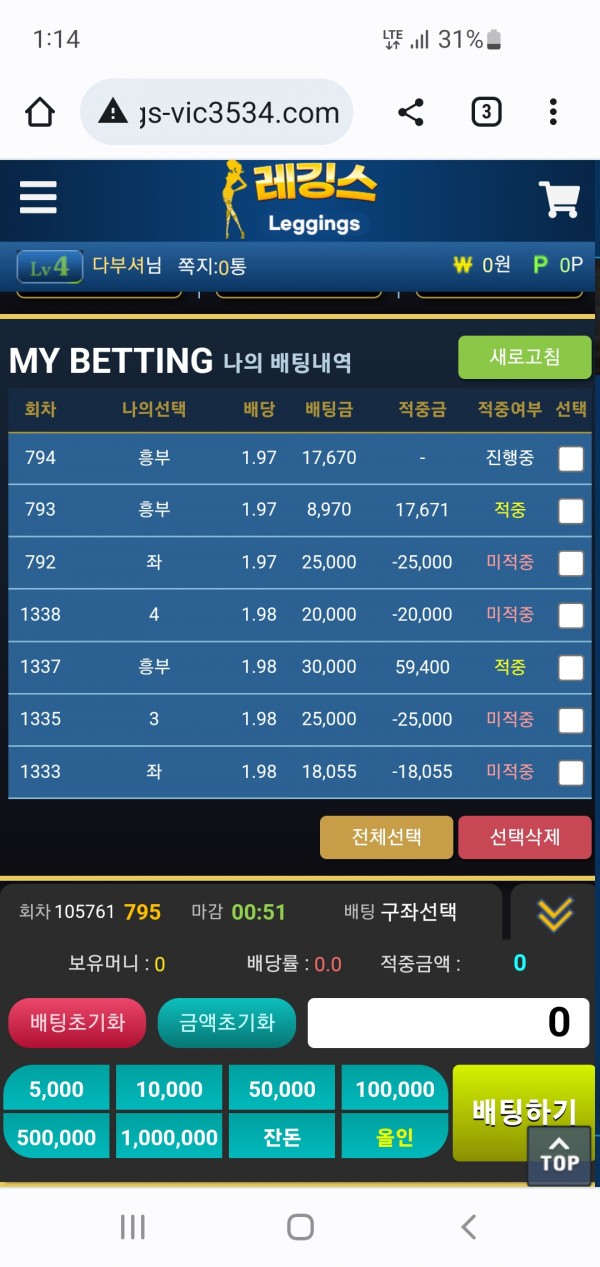
Task: Add 5,000 amount chip
Action: [x=56, y=1089]
